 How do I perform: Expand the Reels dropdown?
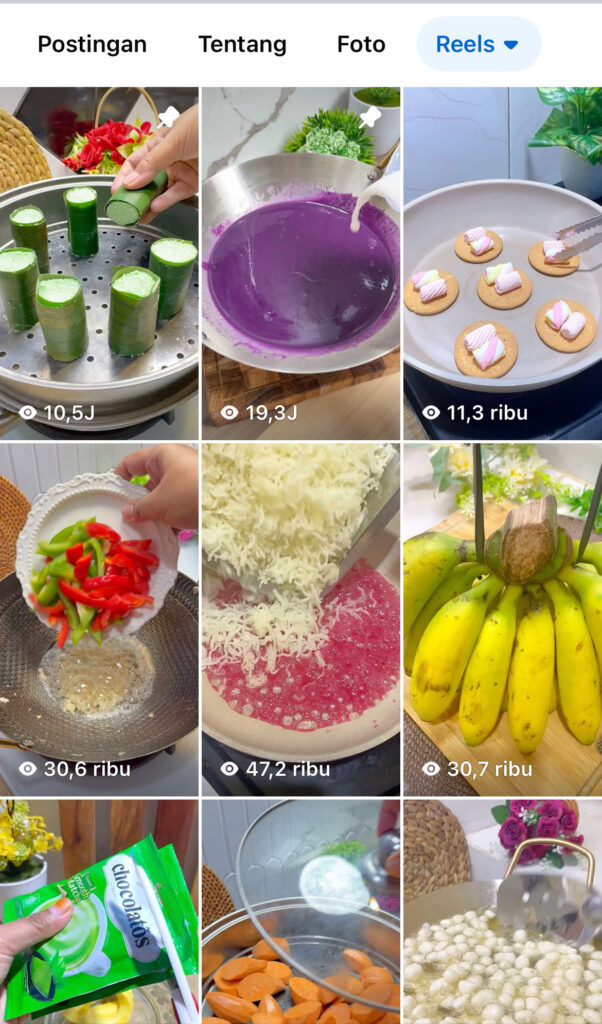(478, 44)
